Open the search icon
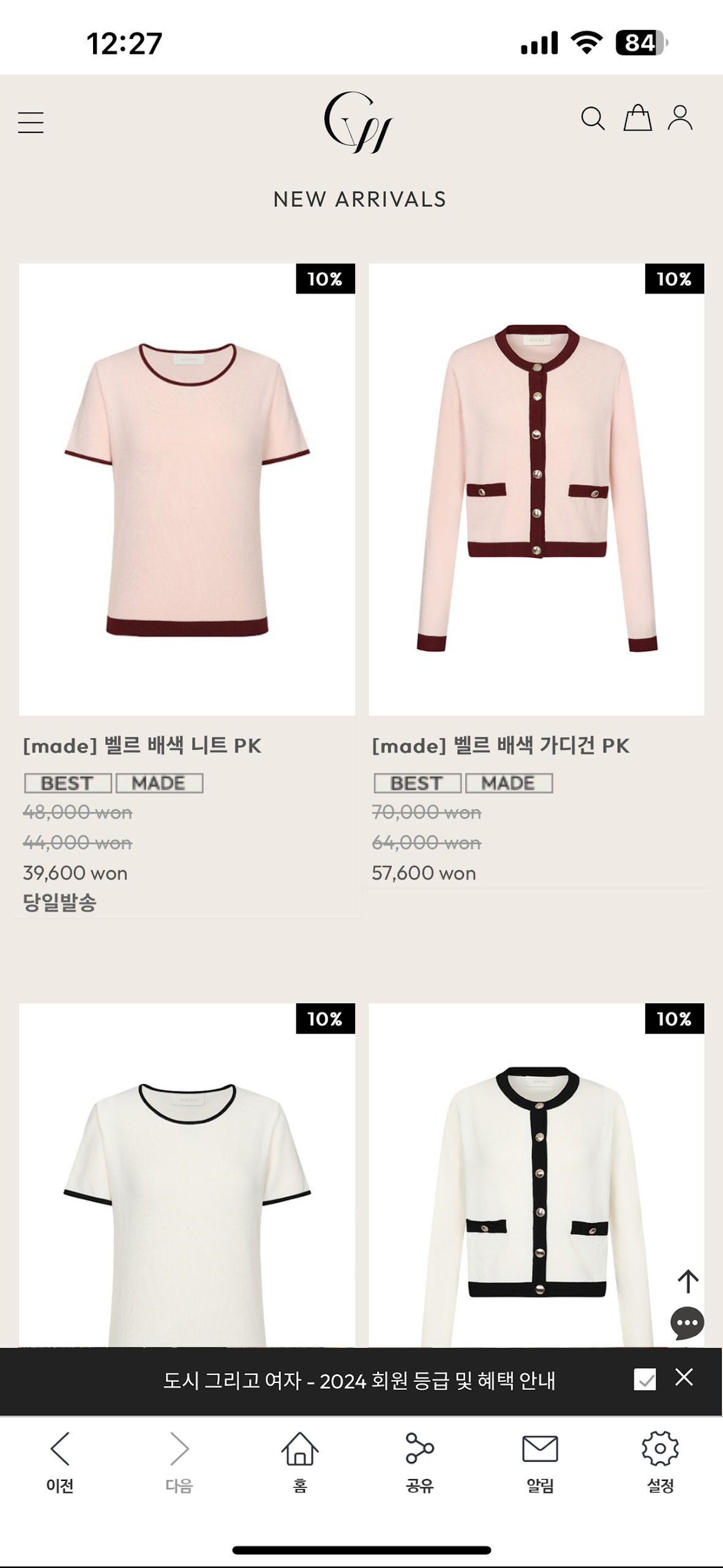This screenshot has height=1568, width=723. pos(592,118)
